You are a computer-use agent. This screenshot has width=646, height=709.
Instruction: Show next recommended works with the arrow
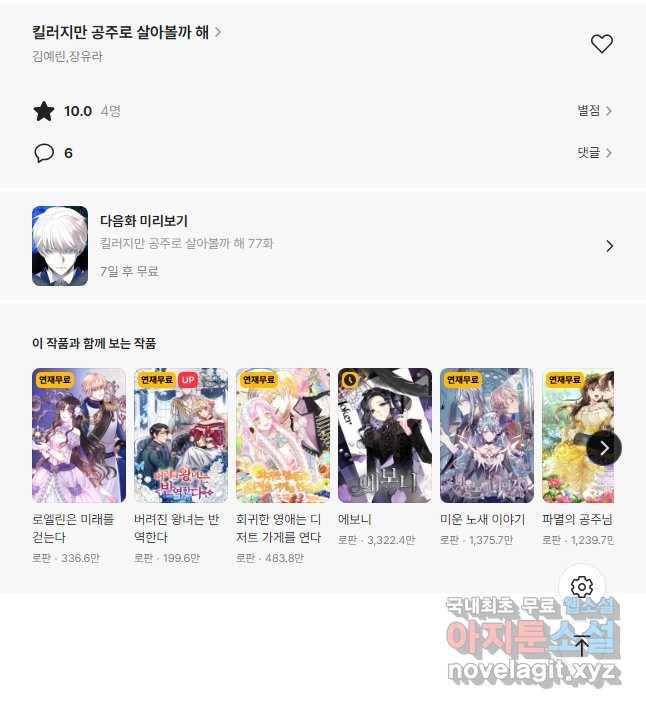coord(604,447)
